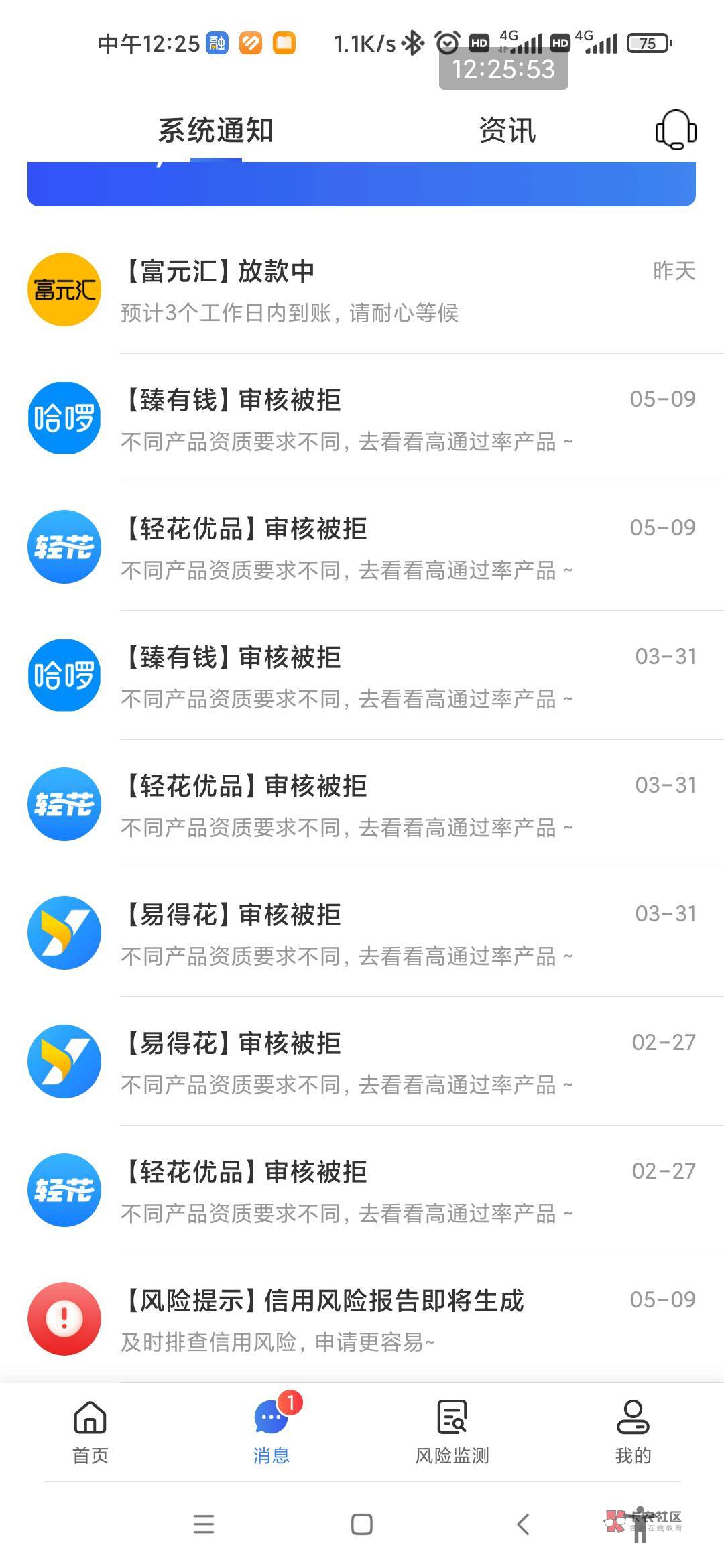Viewport: 724px width, 1568px height.
Task: Go to the 首页 tab
Action: pyautogui.click(x=90, y=1431)
